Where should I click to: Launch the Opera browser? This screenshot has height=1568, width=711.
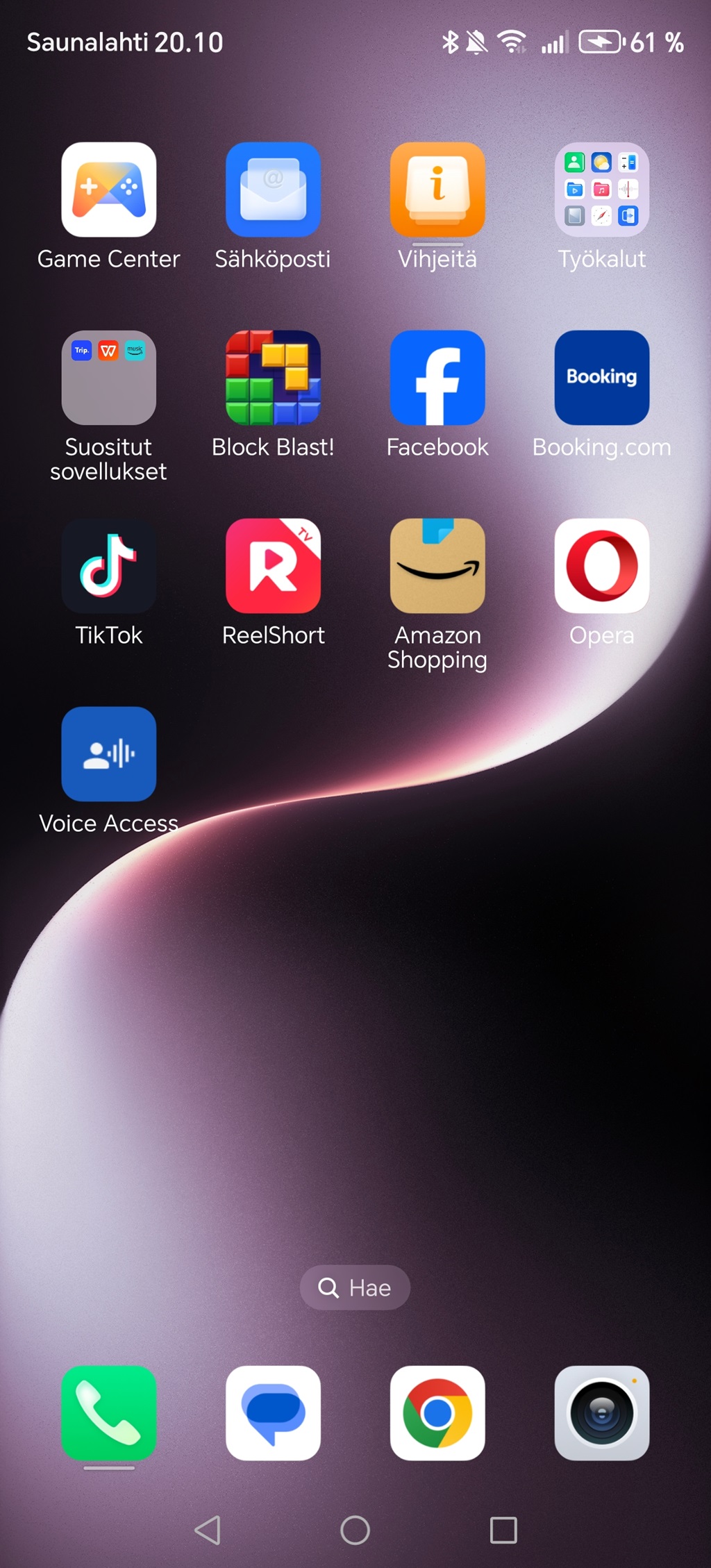[x=602, y=566]
